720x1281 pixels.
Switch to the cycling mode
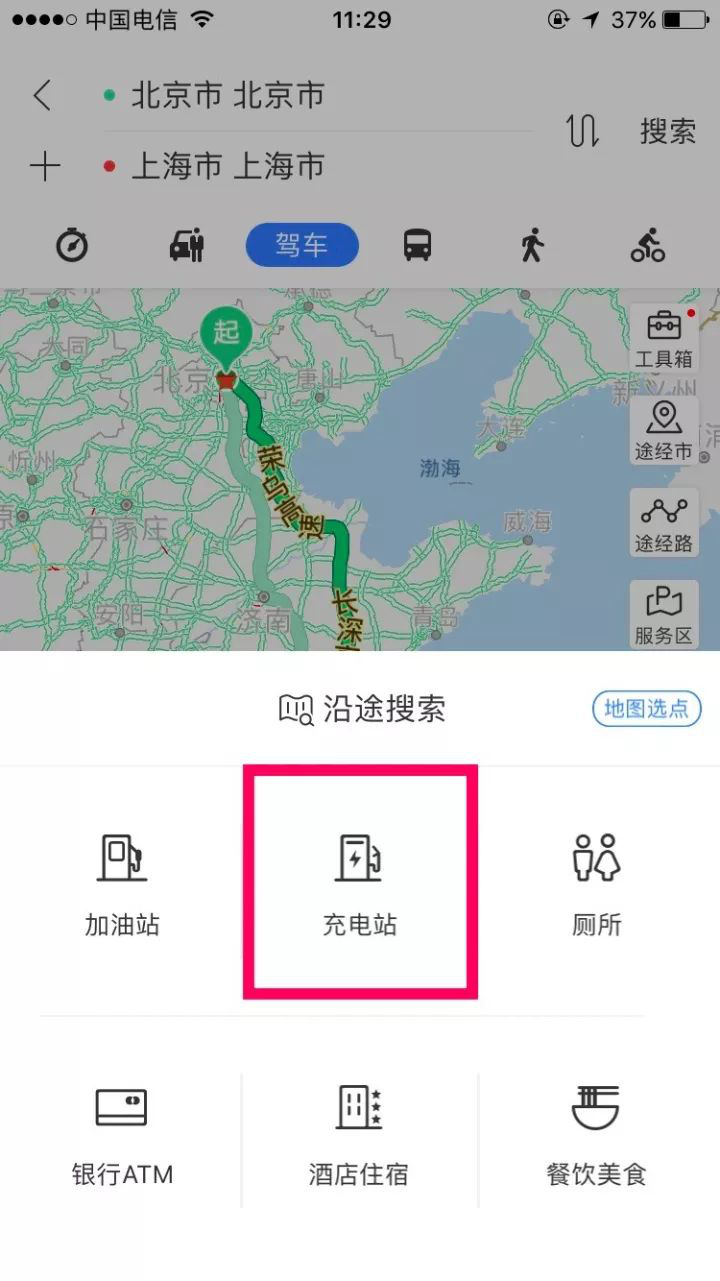click(x=648, y=245)
